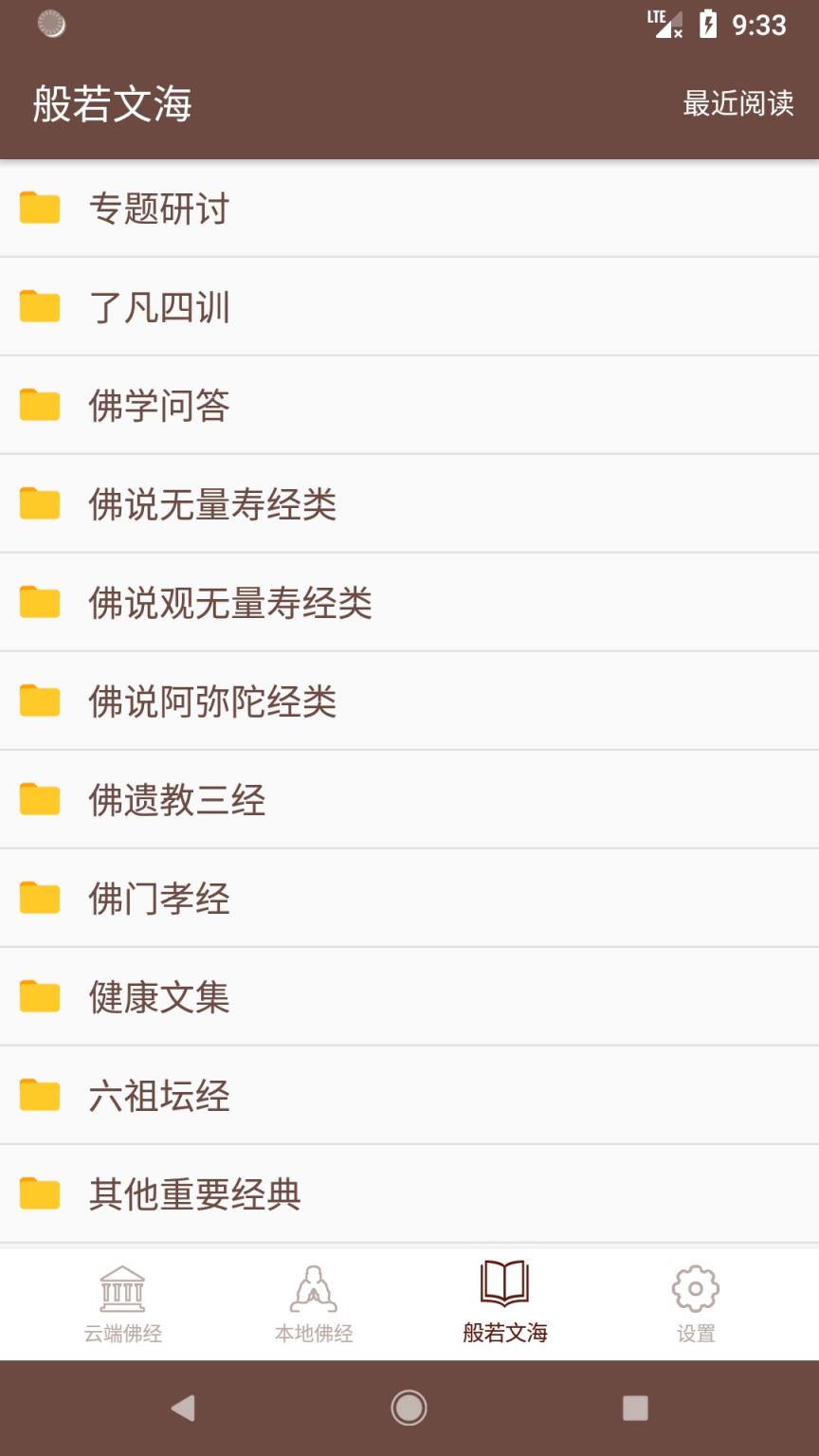Tap the battery indicator in the status bar

point(707,25)
